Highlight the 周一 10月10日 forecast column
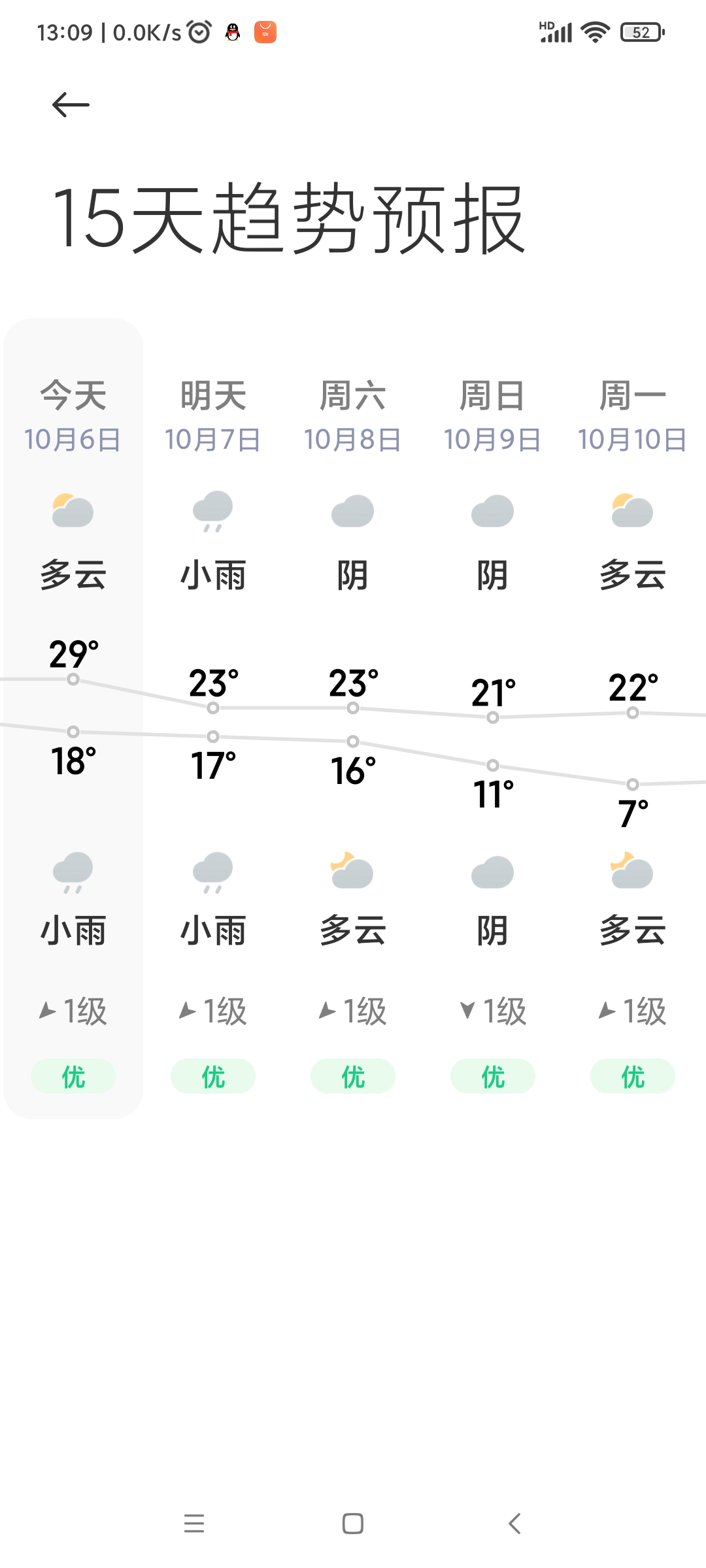Viewport: 706px width, 1568px height. 632,719
